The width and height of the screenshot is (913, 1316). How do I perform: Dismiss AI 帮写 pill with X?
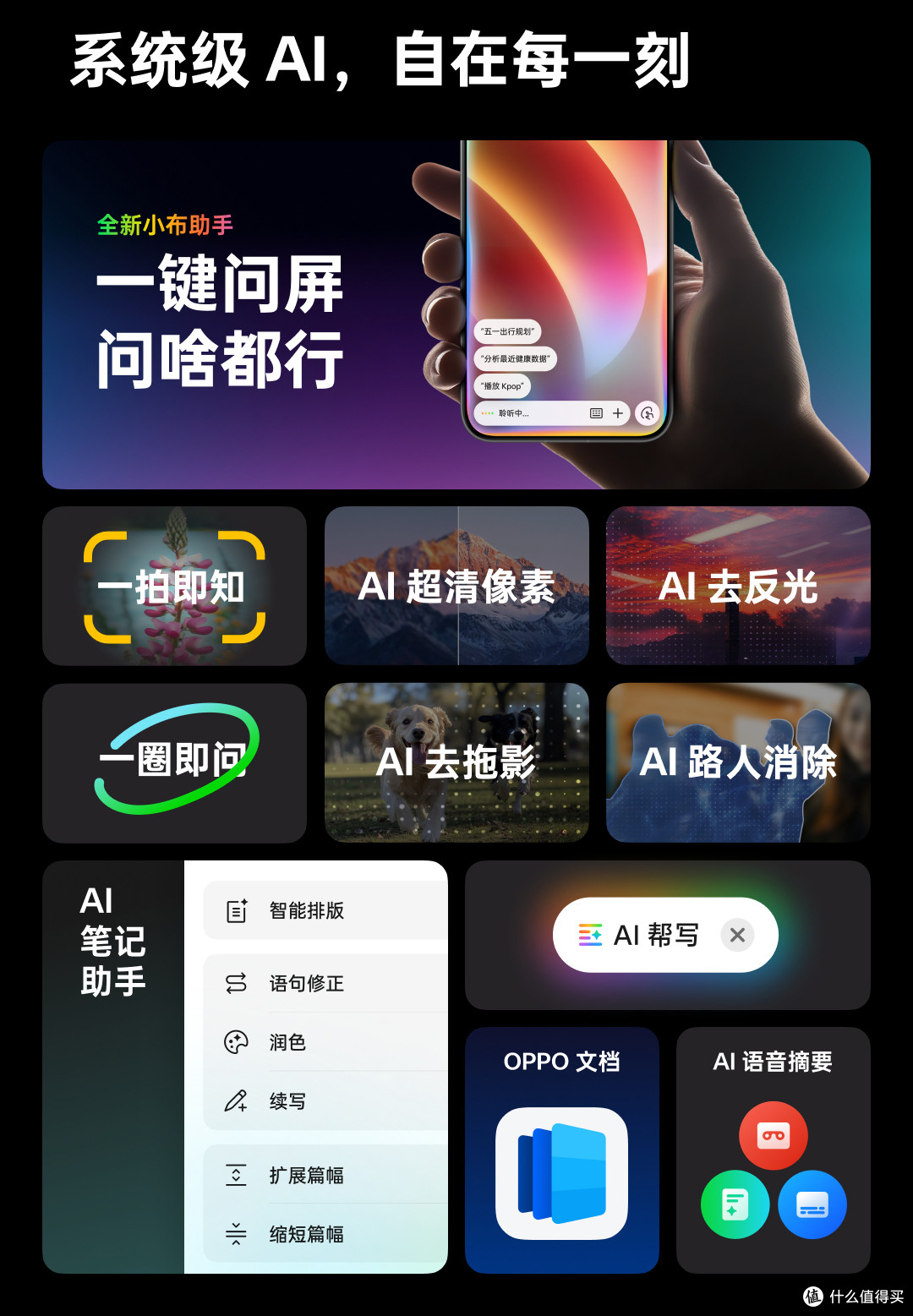pyautogui.click(x=737, y=935)
